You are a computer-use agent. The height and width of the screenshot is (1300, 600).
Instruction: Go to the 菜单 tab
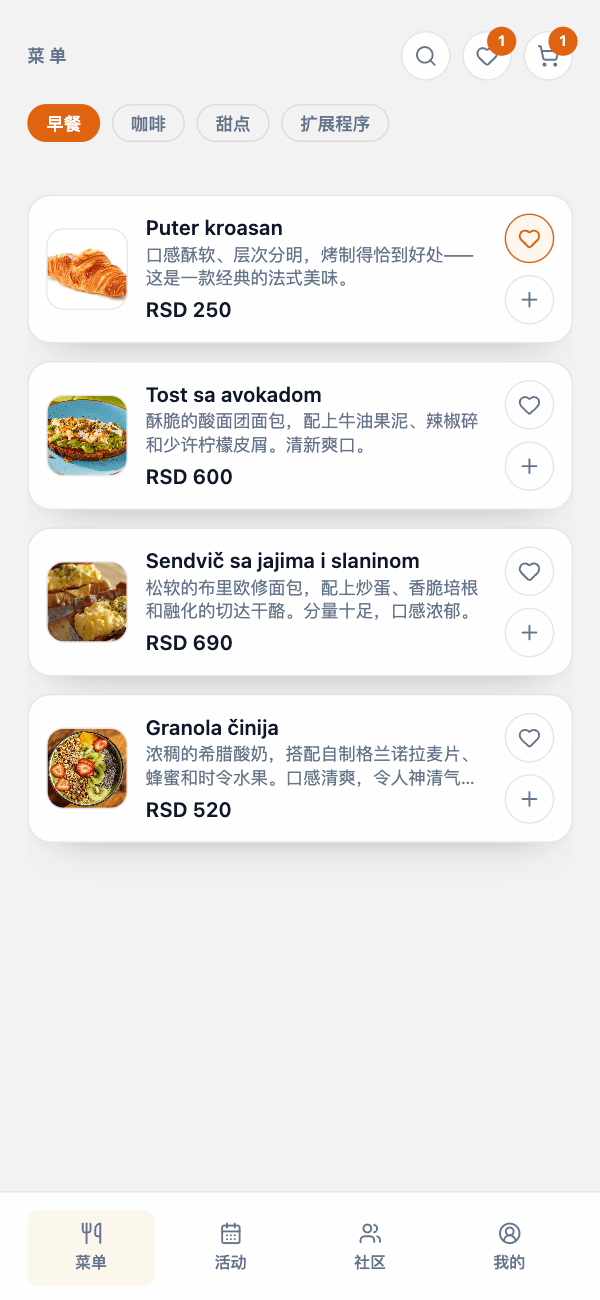(91, 1247)
